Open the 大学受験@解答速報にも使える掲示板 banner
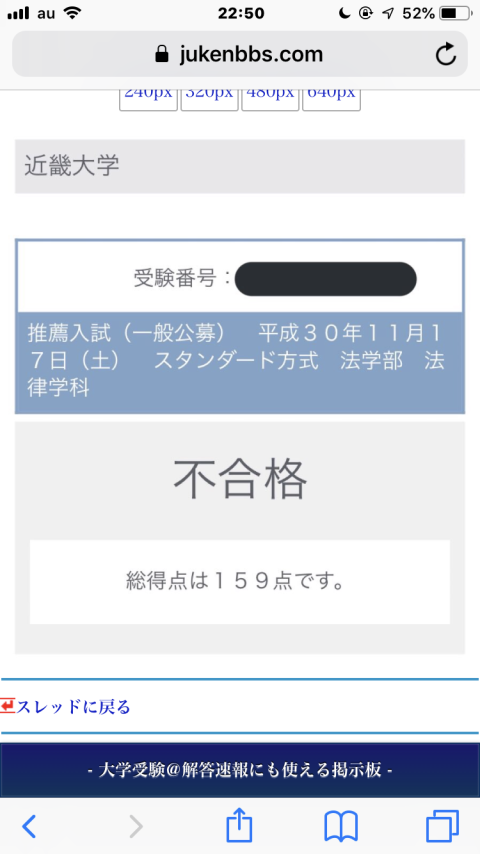The image size is (480, 854). tap(240, 771)
